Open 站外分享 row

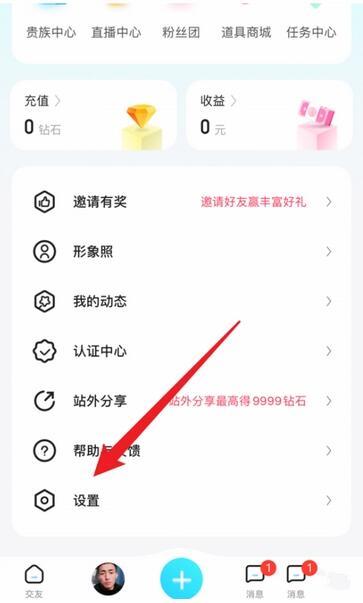click(x=182, y=401)
